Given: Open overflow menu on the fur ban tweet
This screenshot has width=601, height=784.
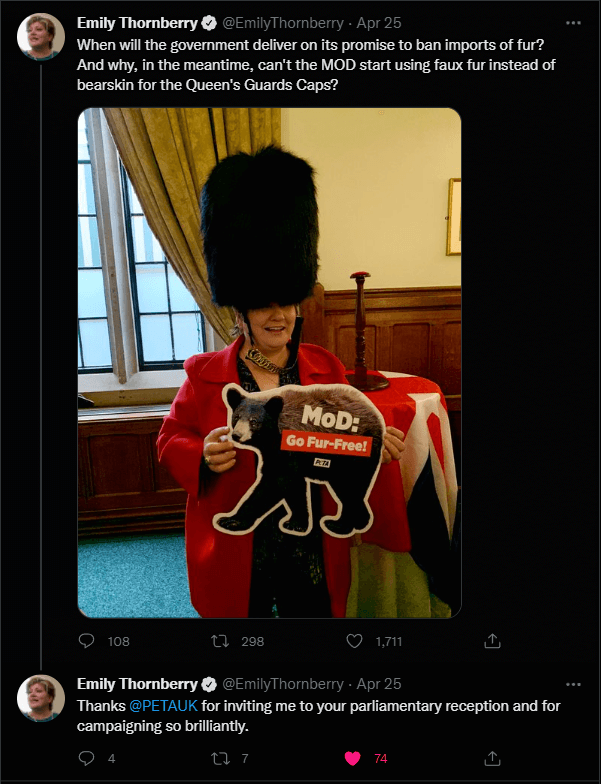Looking at the screenshot, I should pyautogui.click(x=572, y=22).
